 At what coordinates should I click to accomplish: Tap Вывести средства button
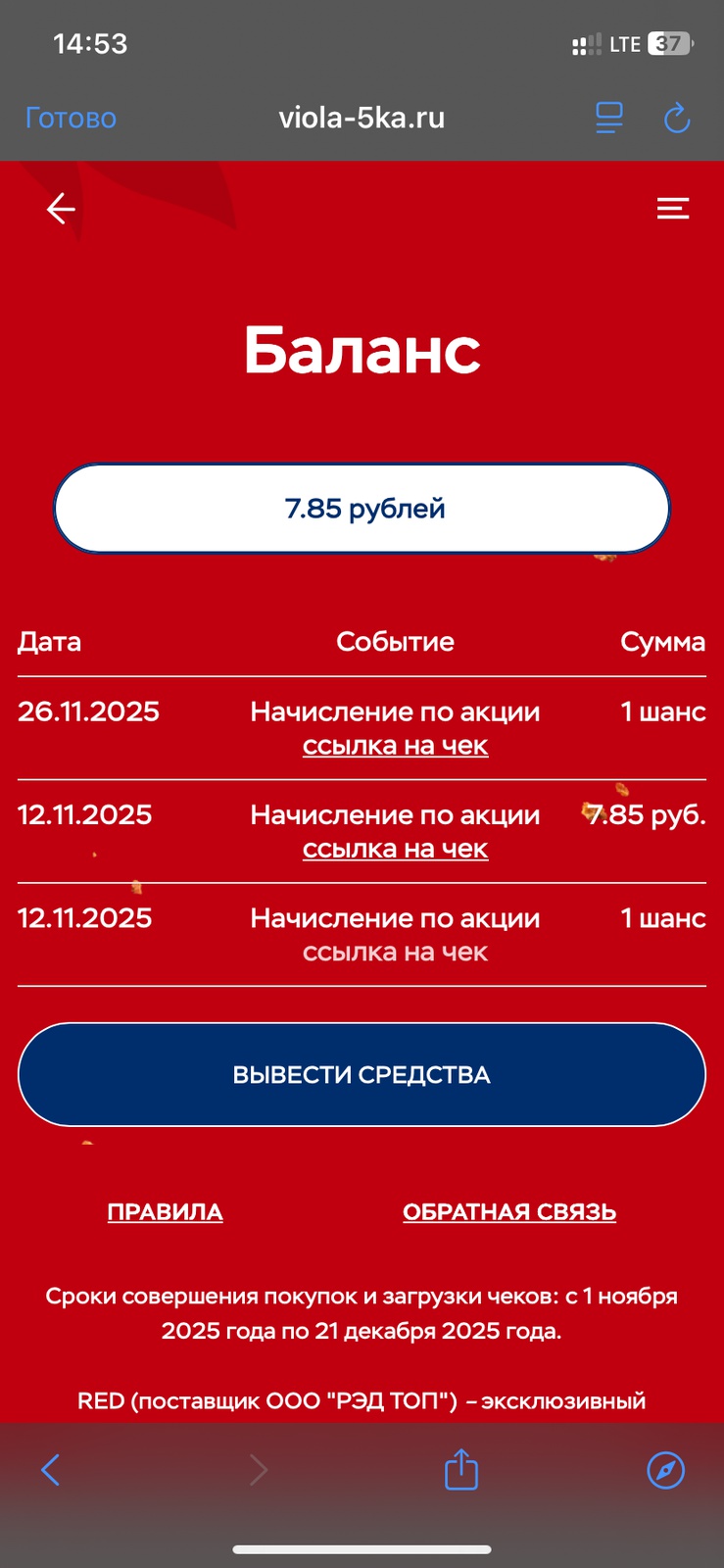click(x=362, y=1074)
